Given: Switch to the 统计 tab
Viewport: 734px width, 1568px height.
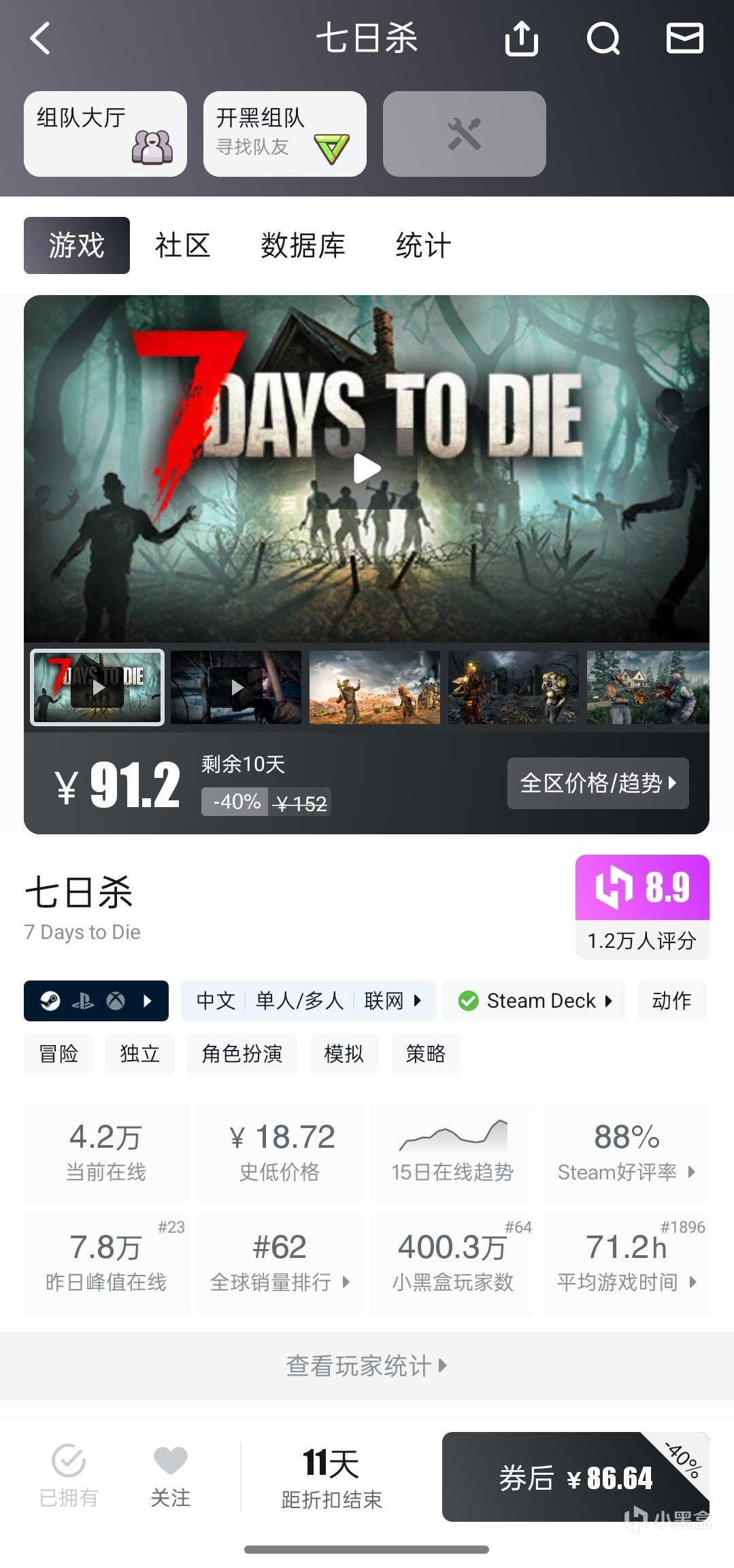Looking at the screenshot, I should coord(423,245).
